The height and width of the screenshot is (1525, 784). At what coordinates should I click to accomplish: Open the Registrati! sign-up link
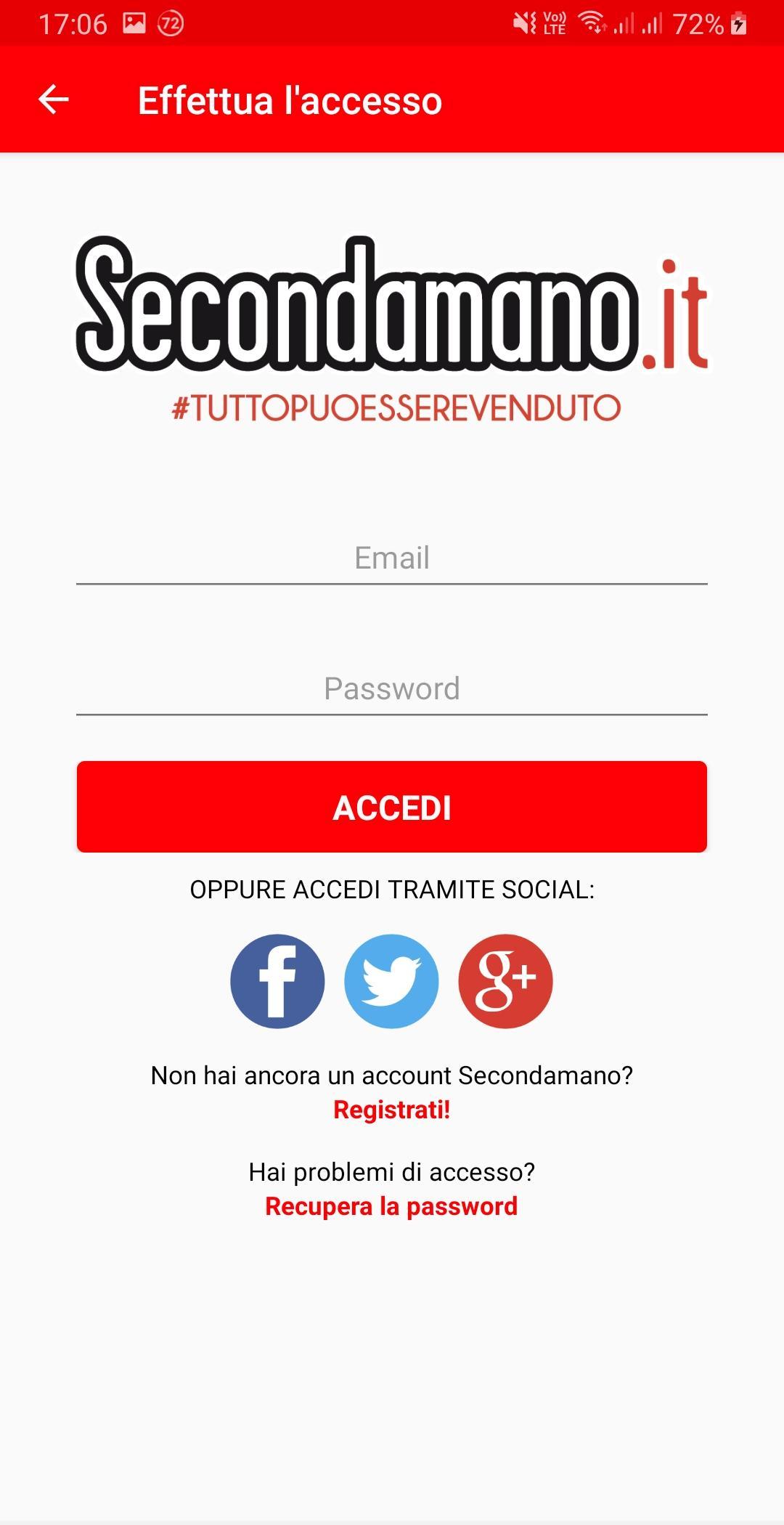[x=392, y=1110]
